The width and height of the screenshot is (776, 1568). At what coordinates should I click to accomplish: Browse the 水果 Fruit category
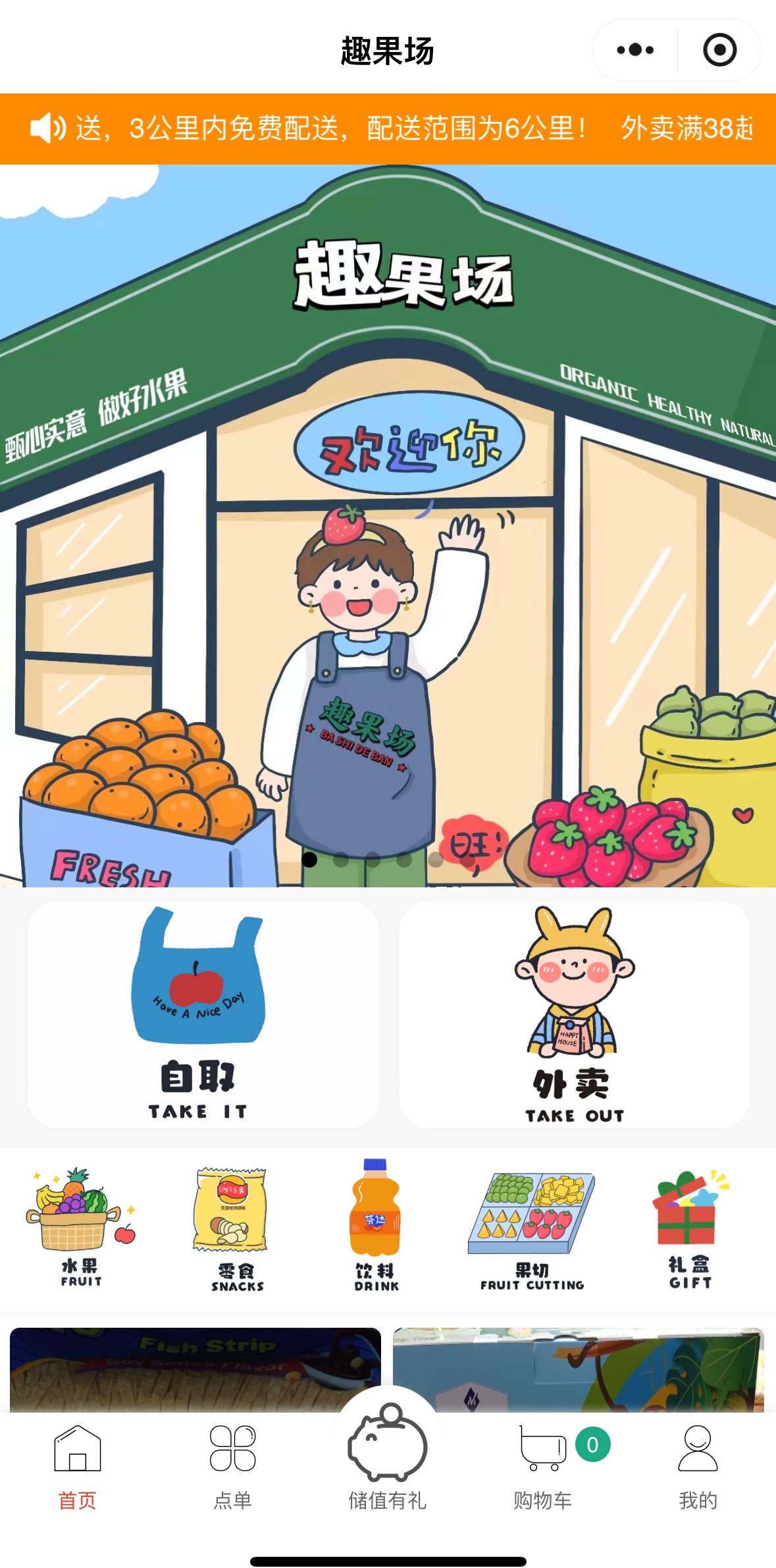point(80,1228)
